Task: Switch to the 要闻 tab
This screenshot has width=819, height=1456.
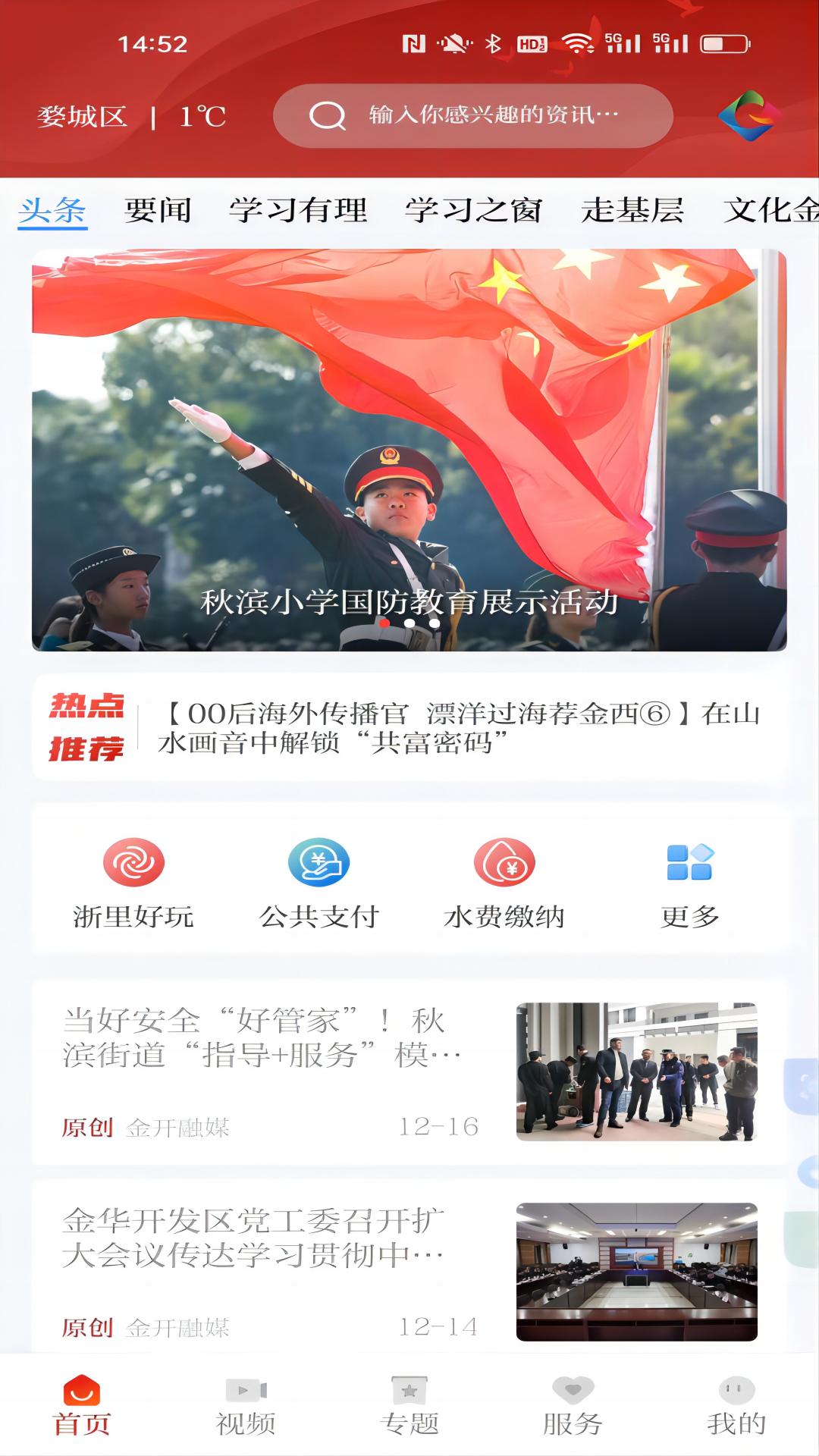Action: click(x=157, y=210)
